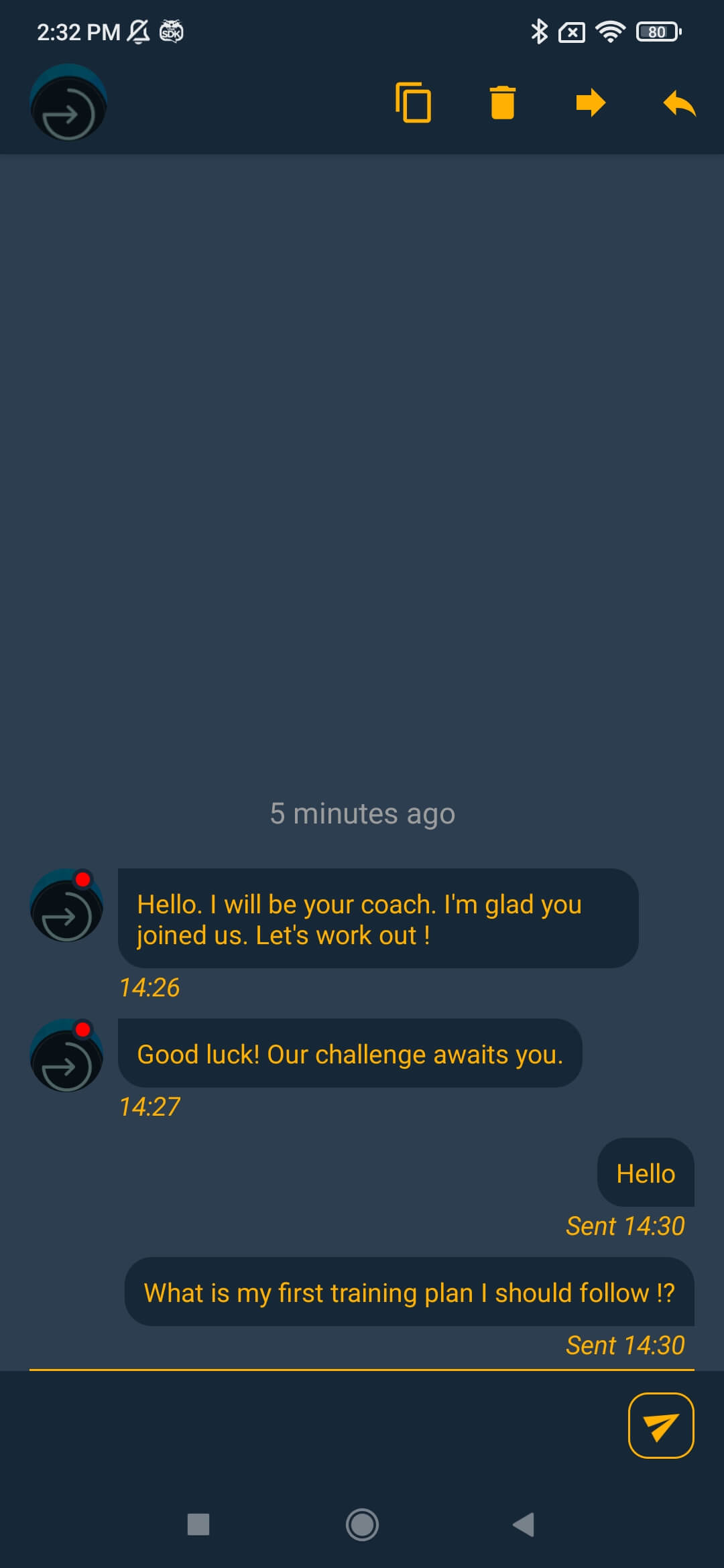Select the 'Hello. I will be your coach' message
Screen dimensions: 724x1568
[378, 919]
